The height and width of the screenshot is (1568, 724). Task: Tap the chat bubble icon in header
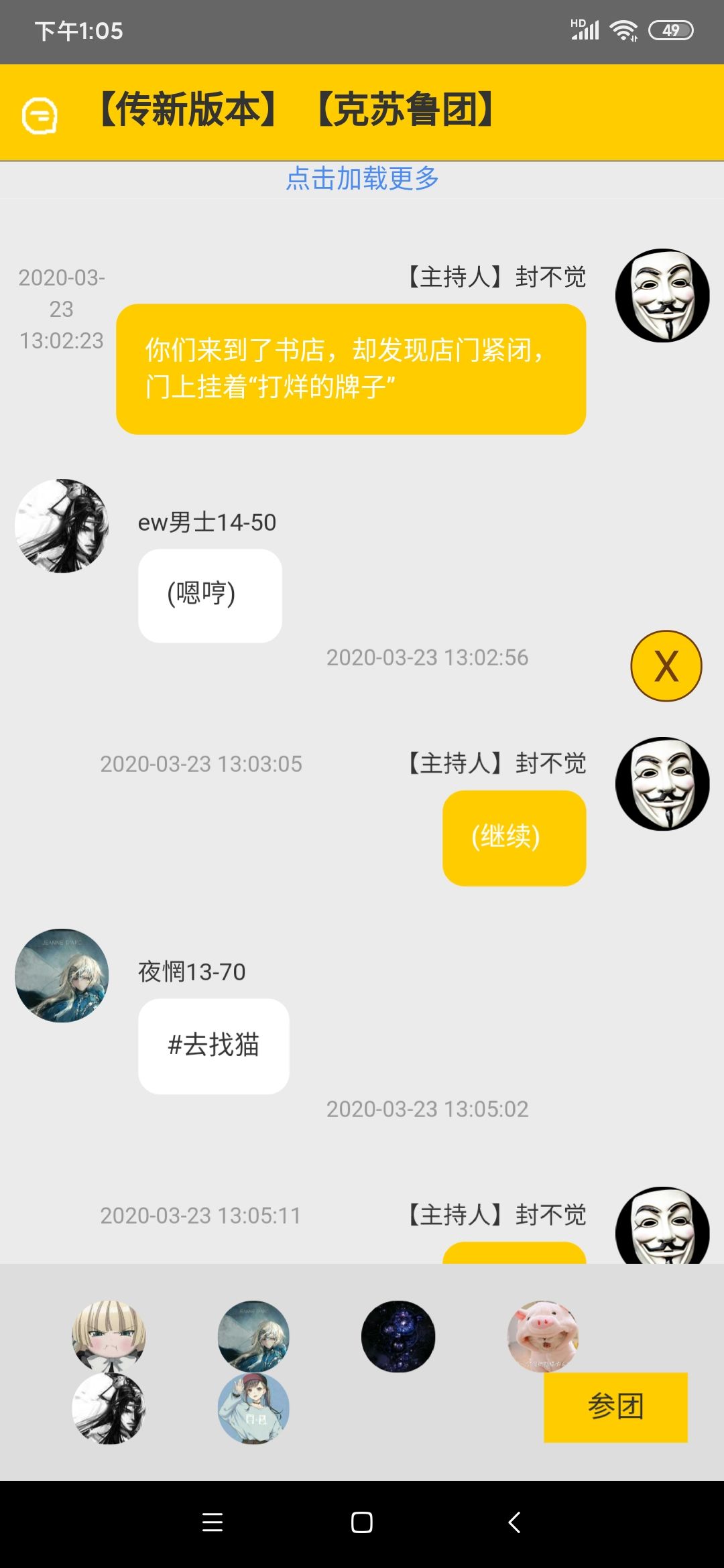pos(40,116)
